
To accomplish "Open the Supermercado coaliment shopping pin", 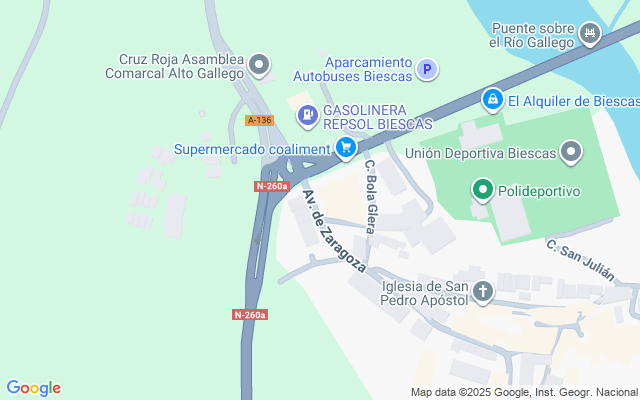I will point(346,150).
